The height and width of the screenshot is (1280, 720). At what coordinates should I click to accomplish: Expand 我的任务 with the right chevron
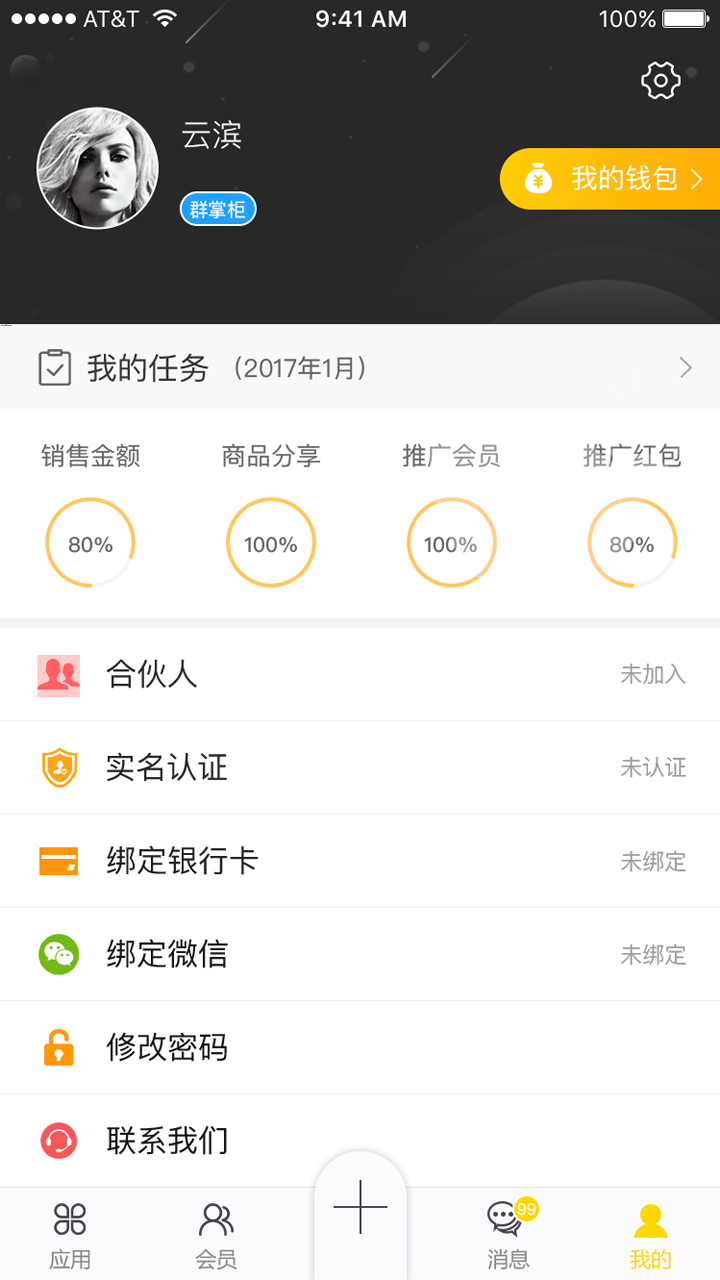(686, 367)
